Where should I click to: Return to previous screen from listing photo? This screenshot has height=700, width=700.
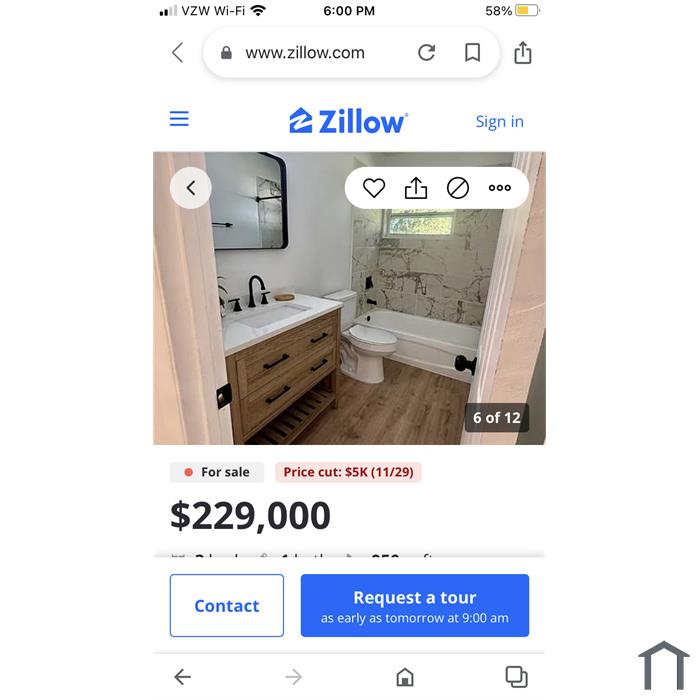pos(191,188)
